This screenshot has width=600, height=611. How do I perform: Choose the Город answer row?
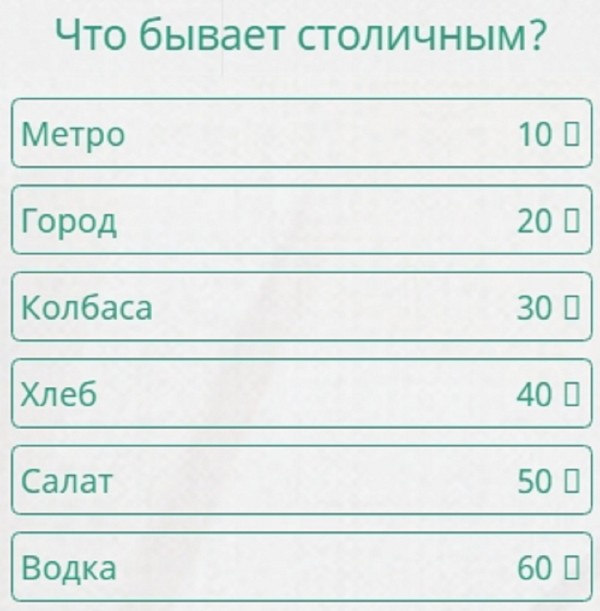tap(300, 220)
